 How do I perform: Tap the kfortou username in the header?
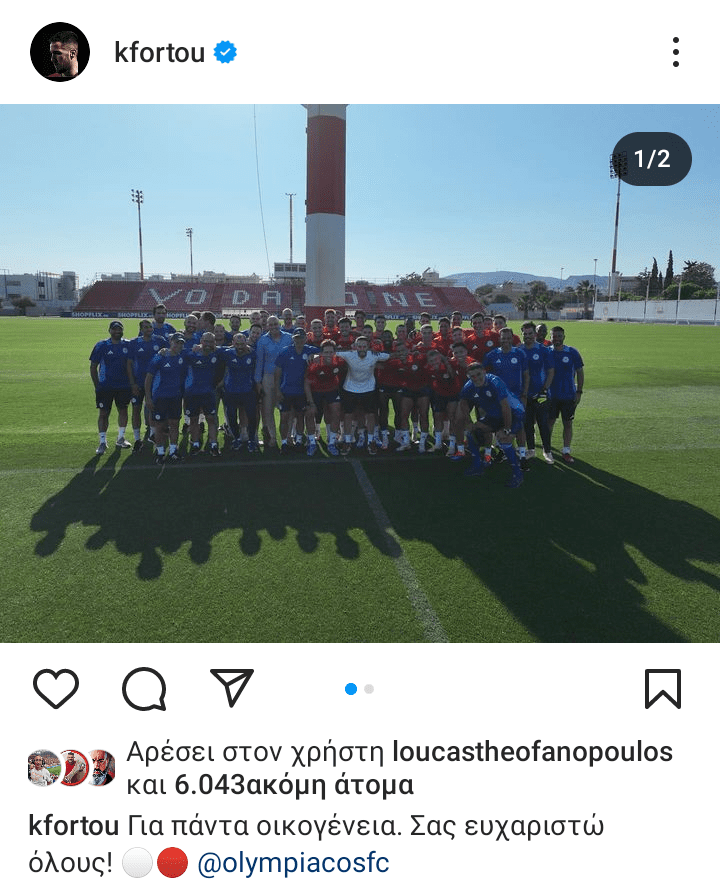click(160, 52)
